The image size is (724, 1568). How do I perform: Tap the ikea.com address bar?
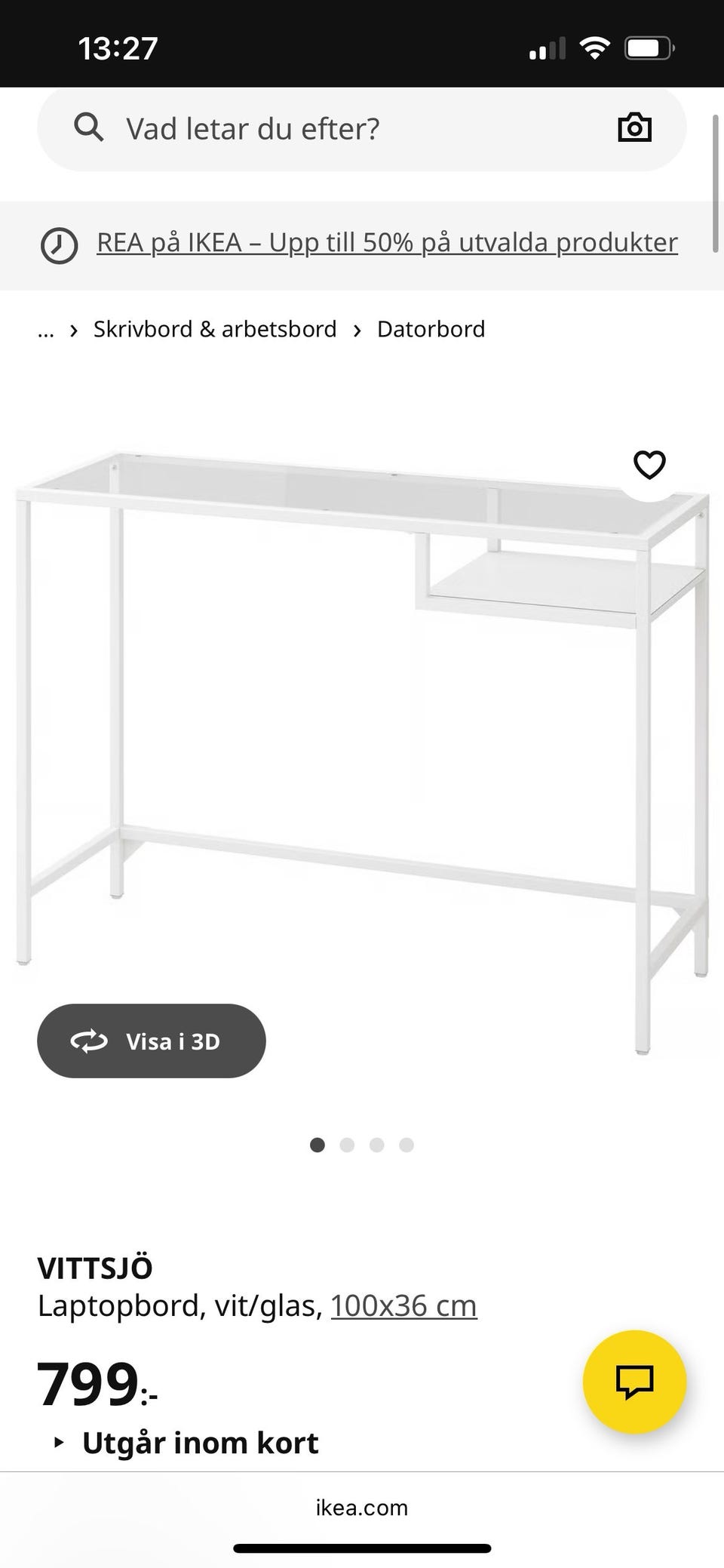click(362, 1508)
